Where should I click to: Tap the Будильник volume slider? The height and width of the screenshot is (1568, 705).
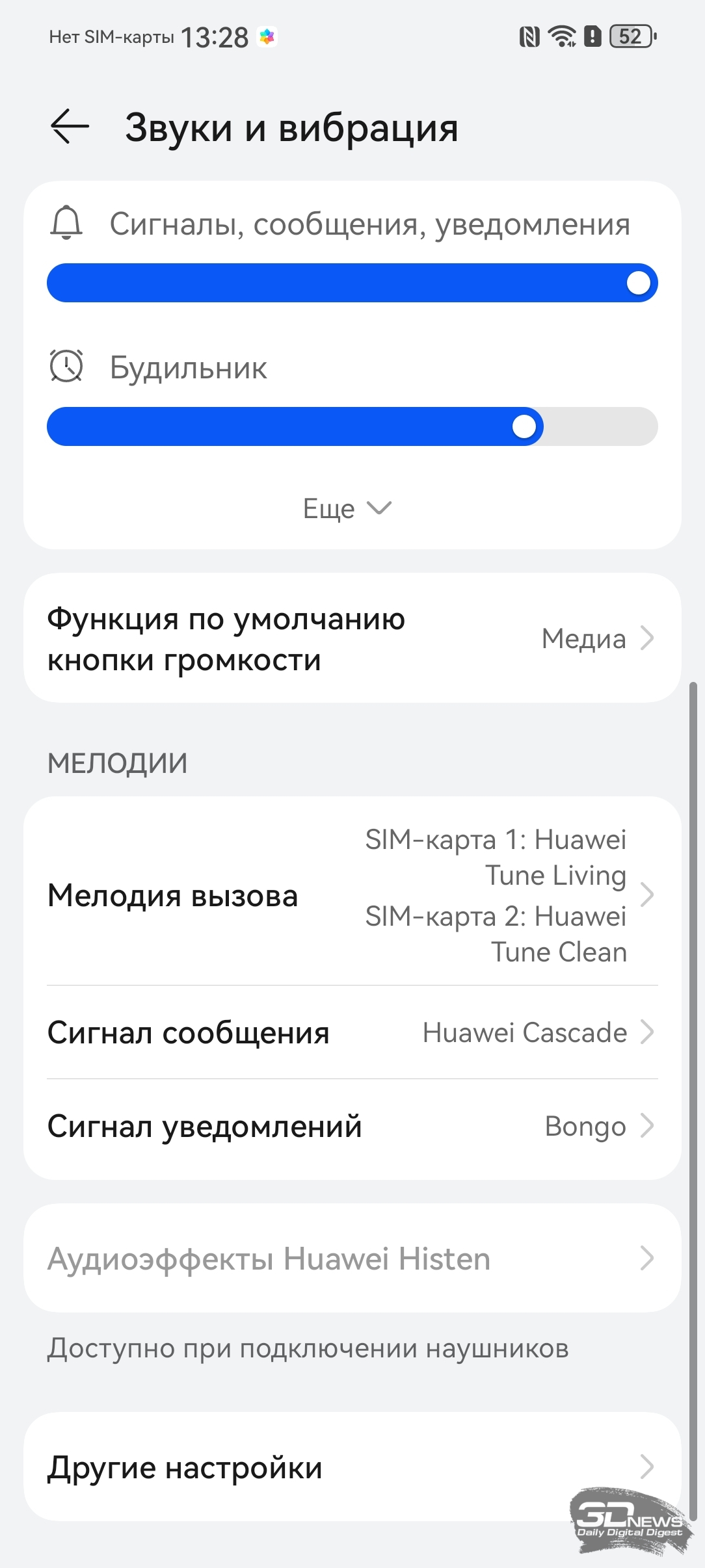352,426
